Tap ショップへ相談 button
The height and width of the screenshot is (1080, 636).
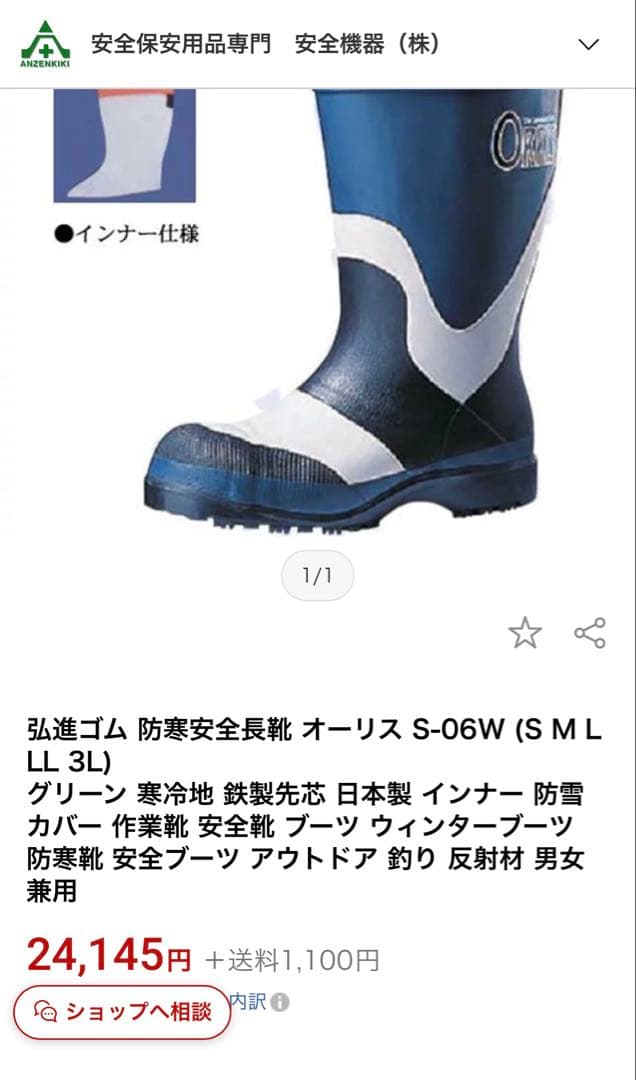pos(122,1011)
